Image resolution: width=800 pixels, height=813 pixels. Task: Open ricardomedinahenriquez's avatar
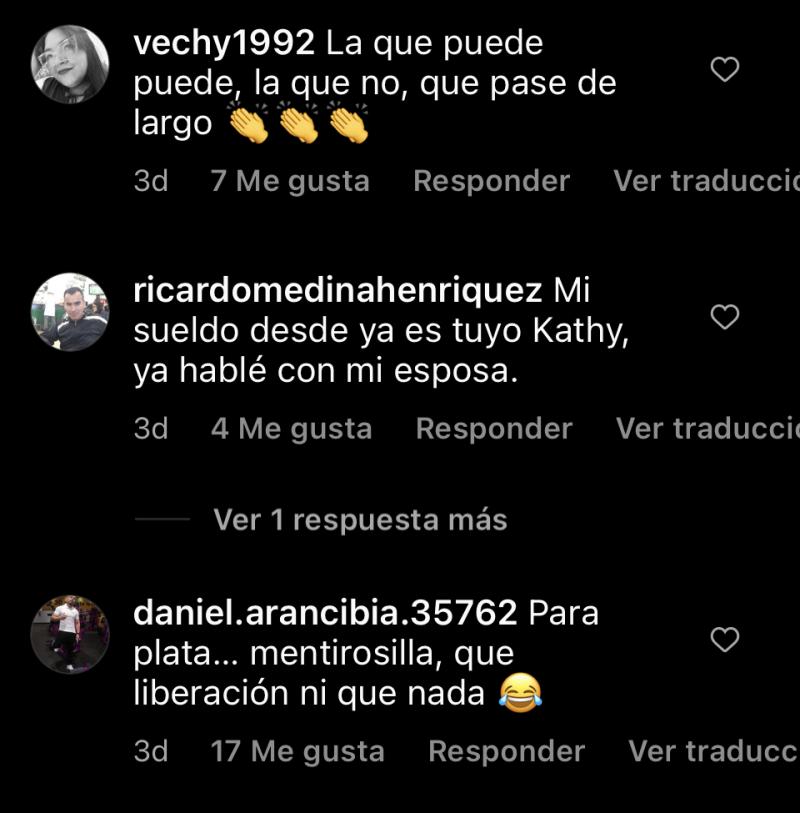pyautogui.click(x=70, y=312)
